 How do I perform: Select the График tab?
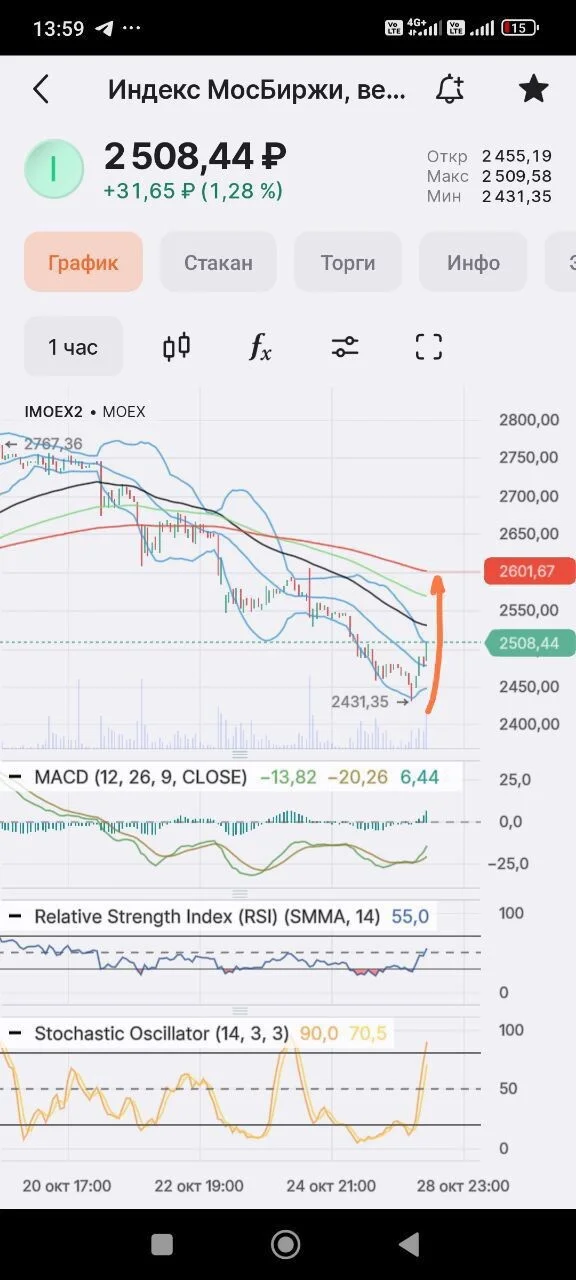[x=83, y=263]
